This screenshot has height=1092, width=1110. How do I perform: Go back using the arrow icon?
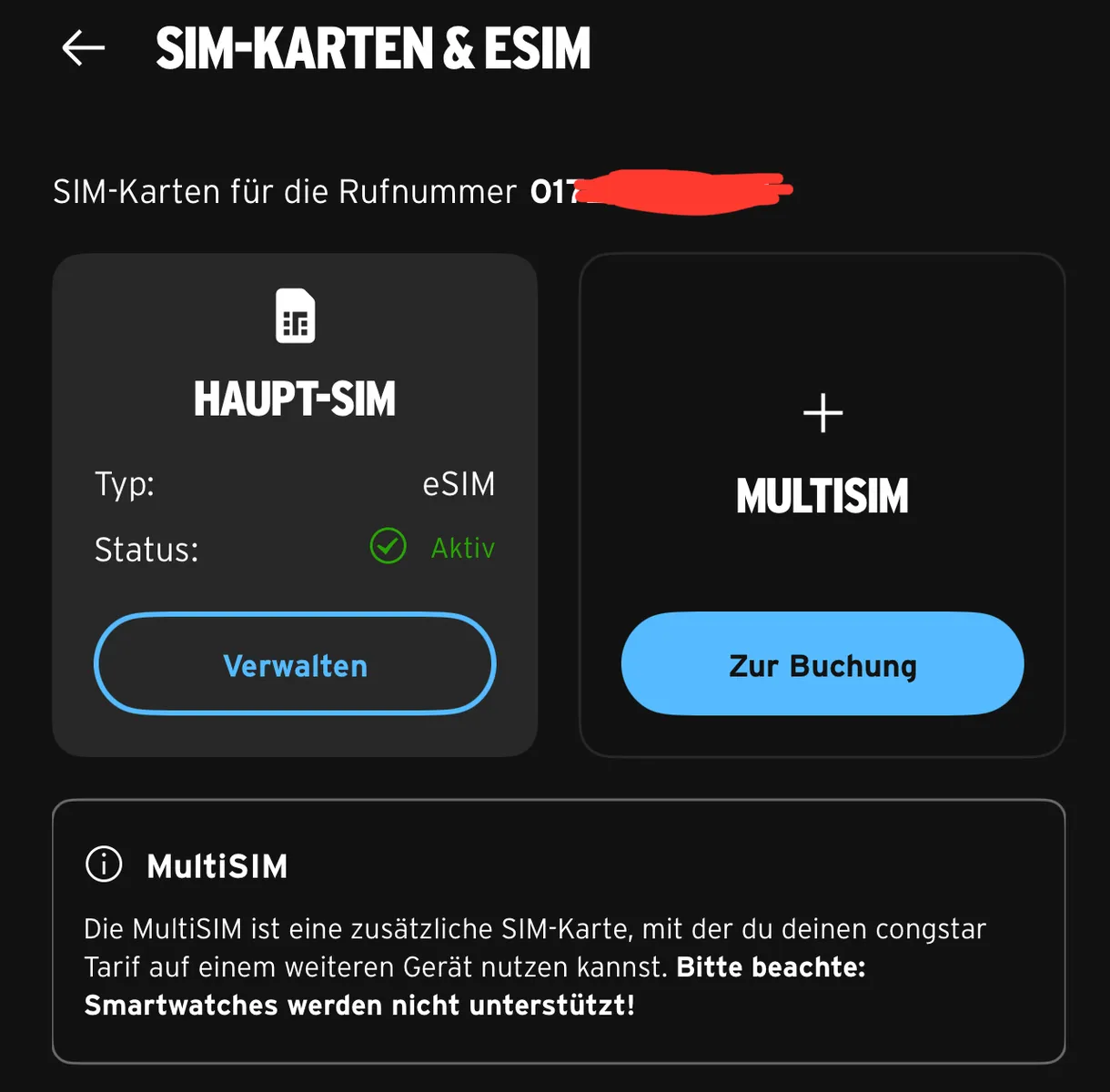click(x=84, y=48)
